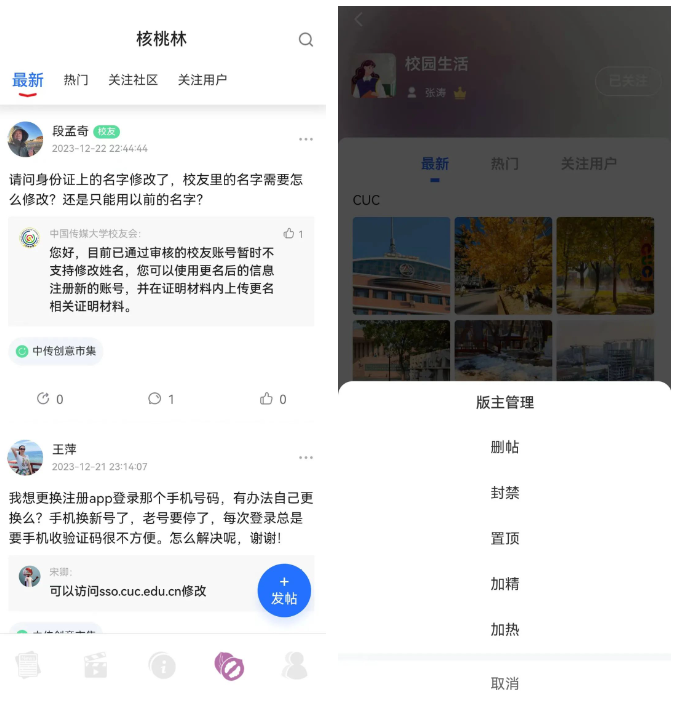Select 加热 to boost the post
The image size is (674, 705).
[505, 629]
